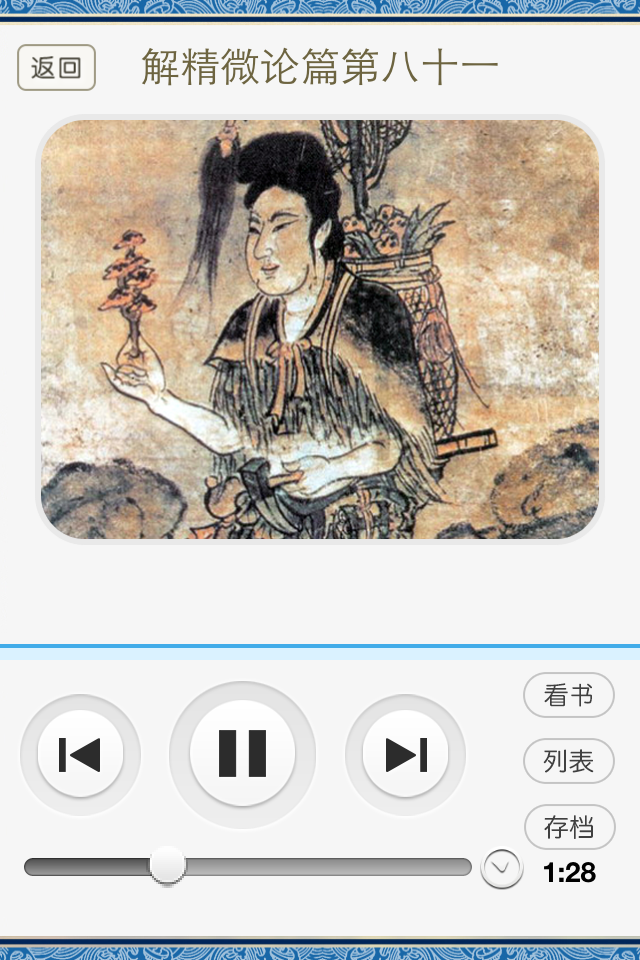The image size is (640, 960).
Task: Open the 列表 chapter list
Action: tap(568, 761)
